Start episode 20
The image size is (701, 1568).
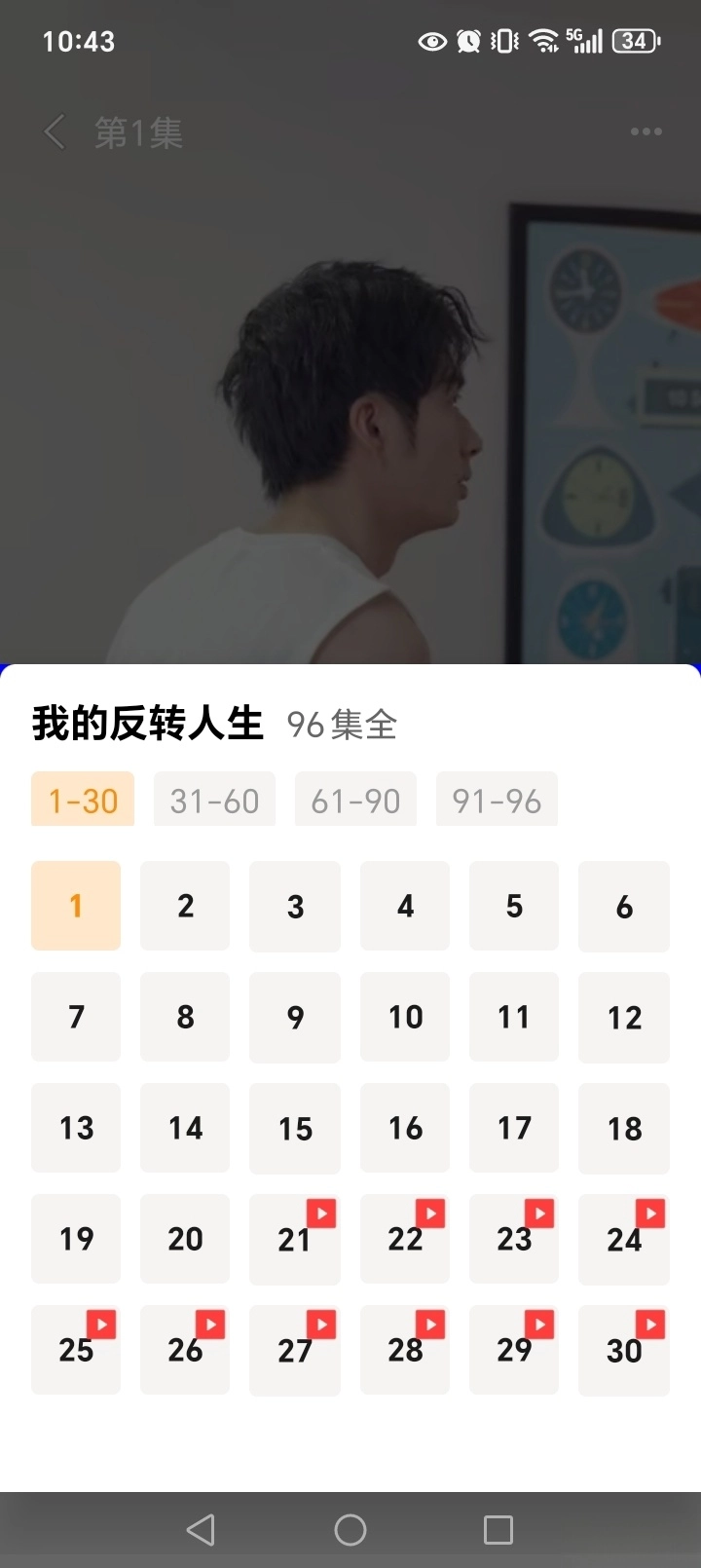185,1239
